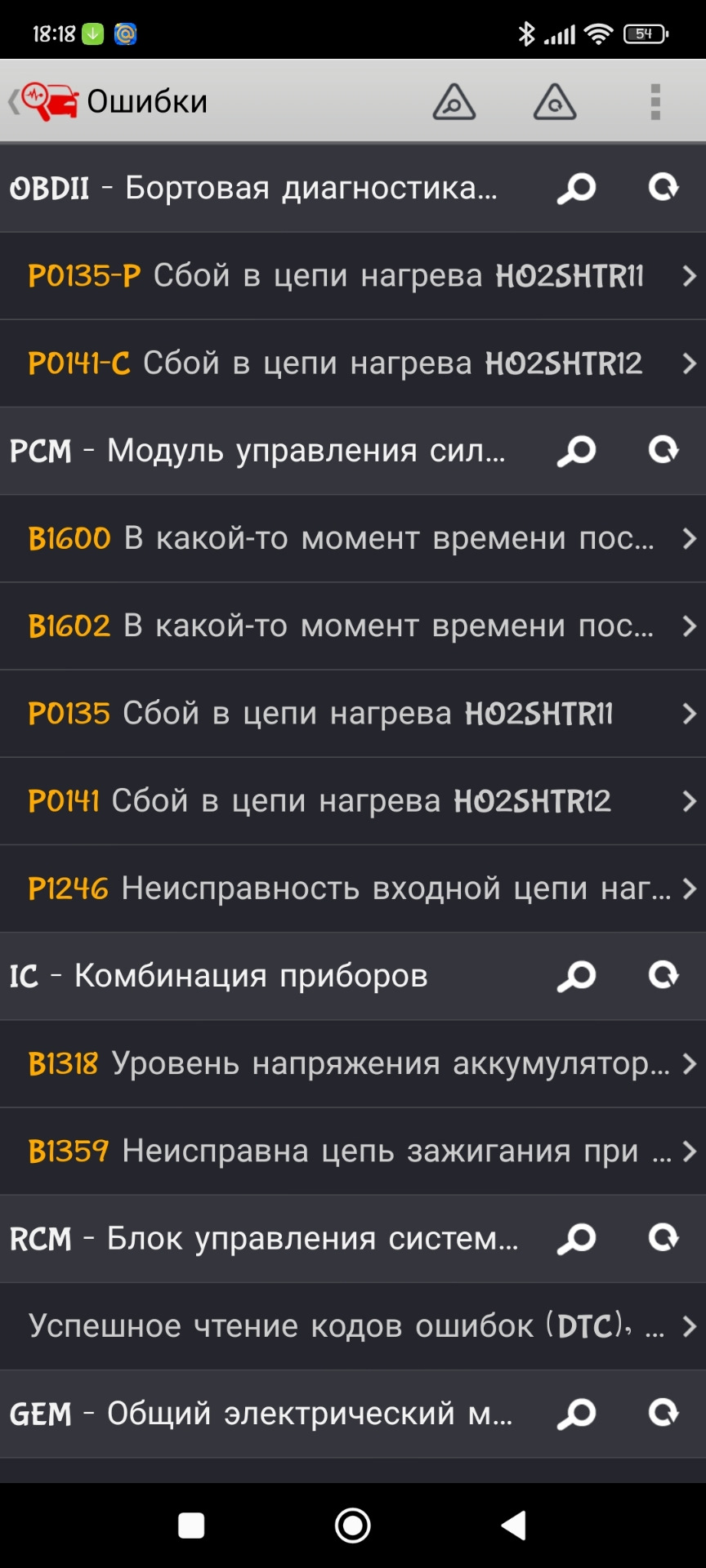706x1568 pixels.
Task: Refresh the RCM module errors
Action: click(x=663, y=1239)
